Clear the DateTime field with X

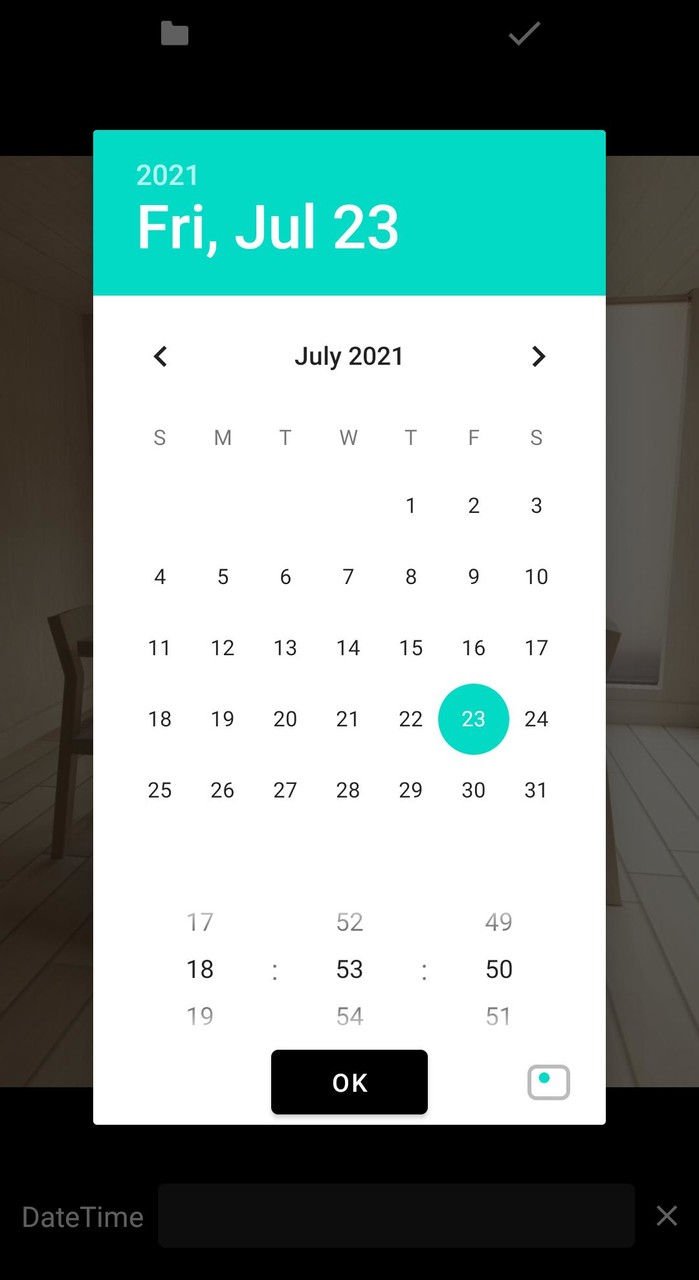coord(666,1216)
